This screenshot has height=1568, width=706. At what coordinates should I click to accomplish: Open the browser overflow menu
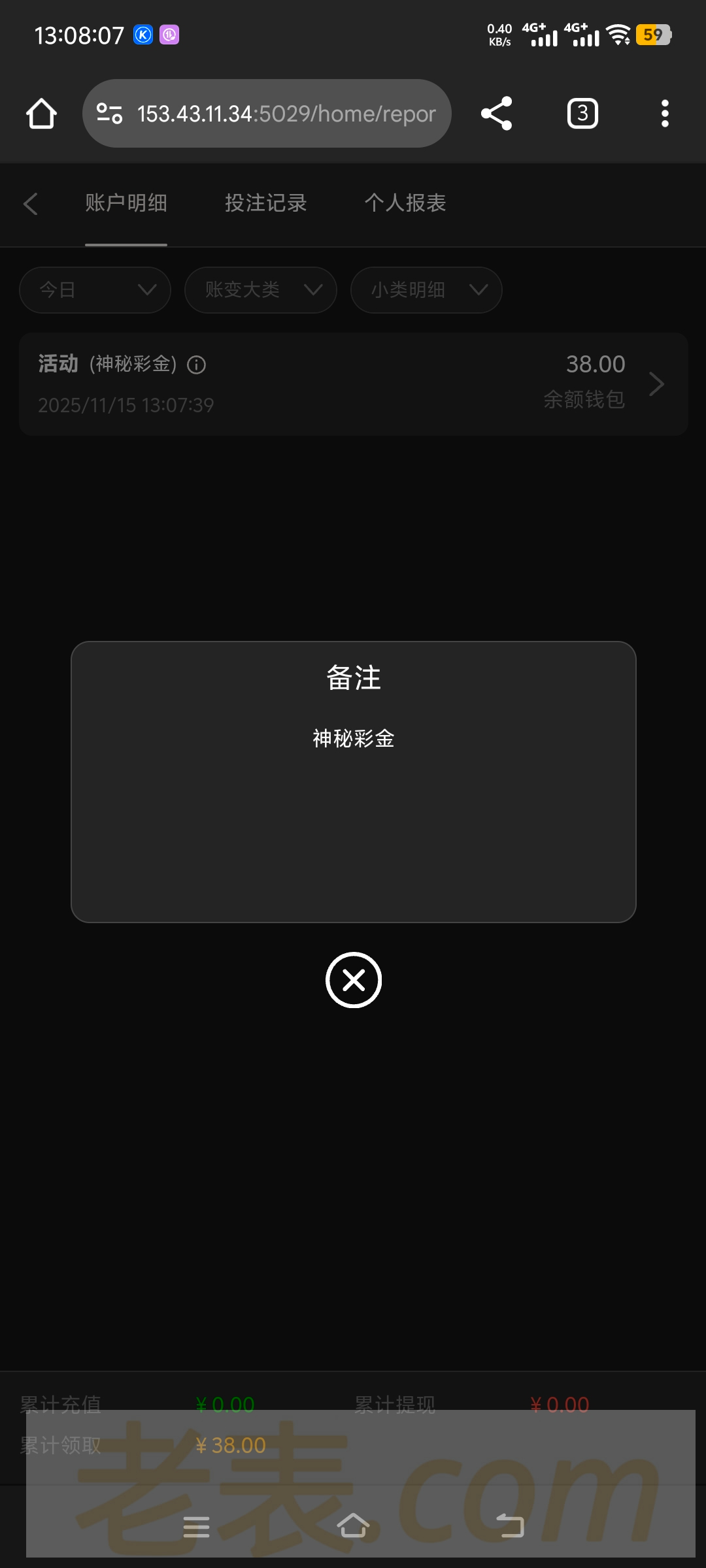pos(665,114)
